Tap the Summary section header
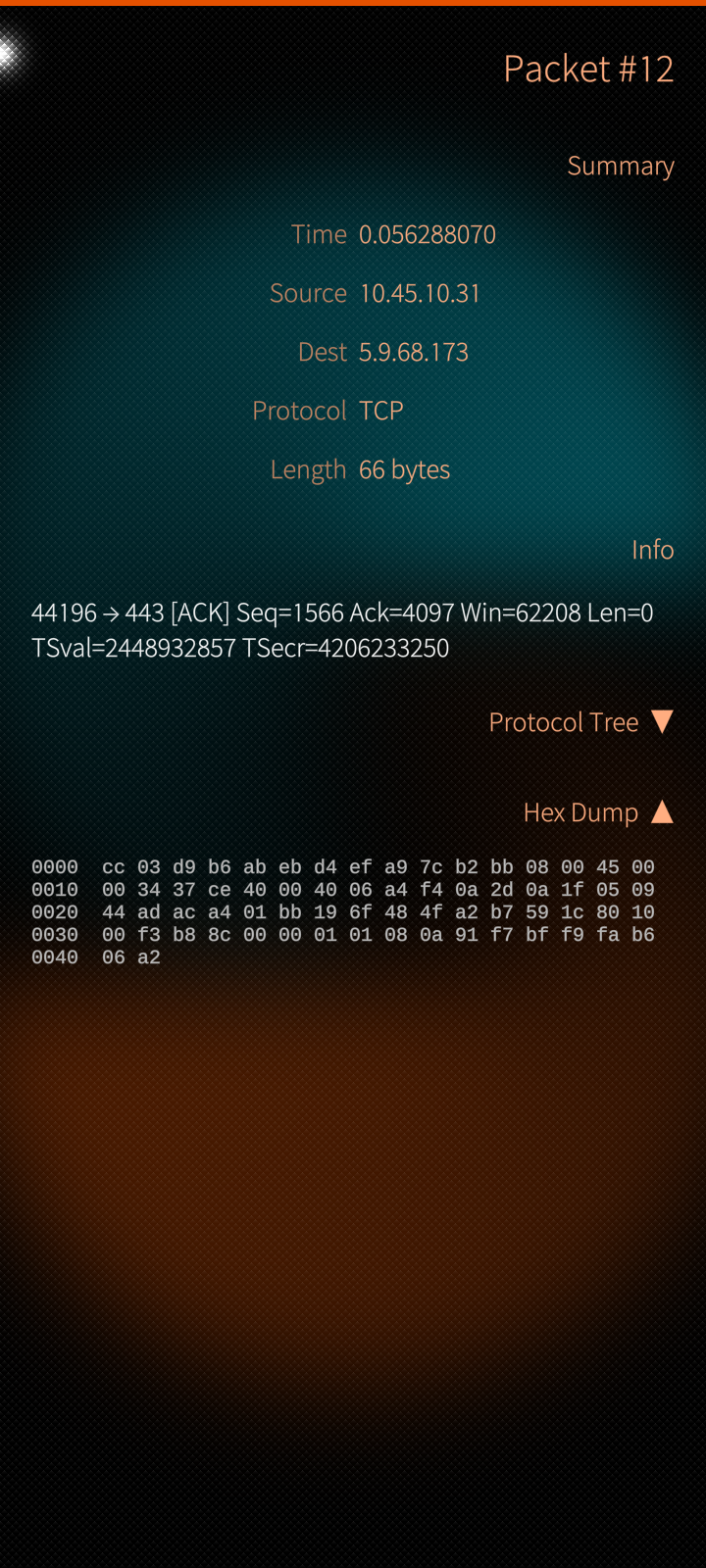This screenshot has height=1568, width=706. [621, 166]
